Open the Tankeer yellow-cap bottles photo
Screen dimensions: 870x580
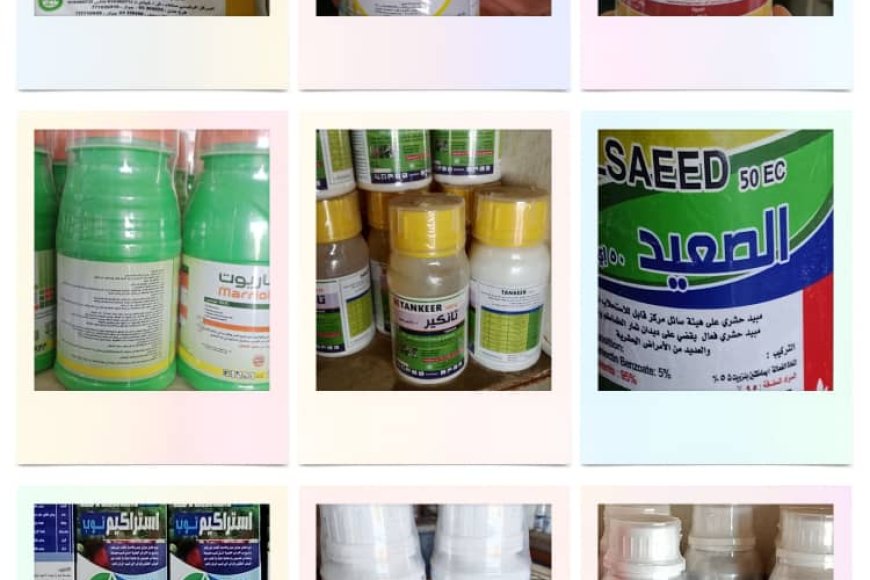coord(433,260)
